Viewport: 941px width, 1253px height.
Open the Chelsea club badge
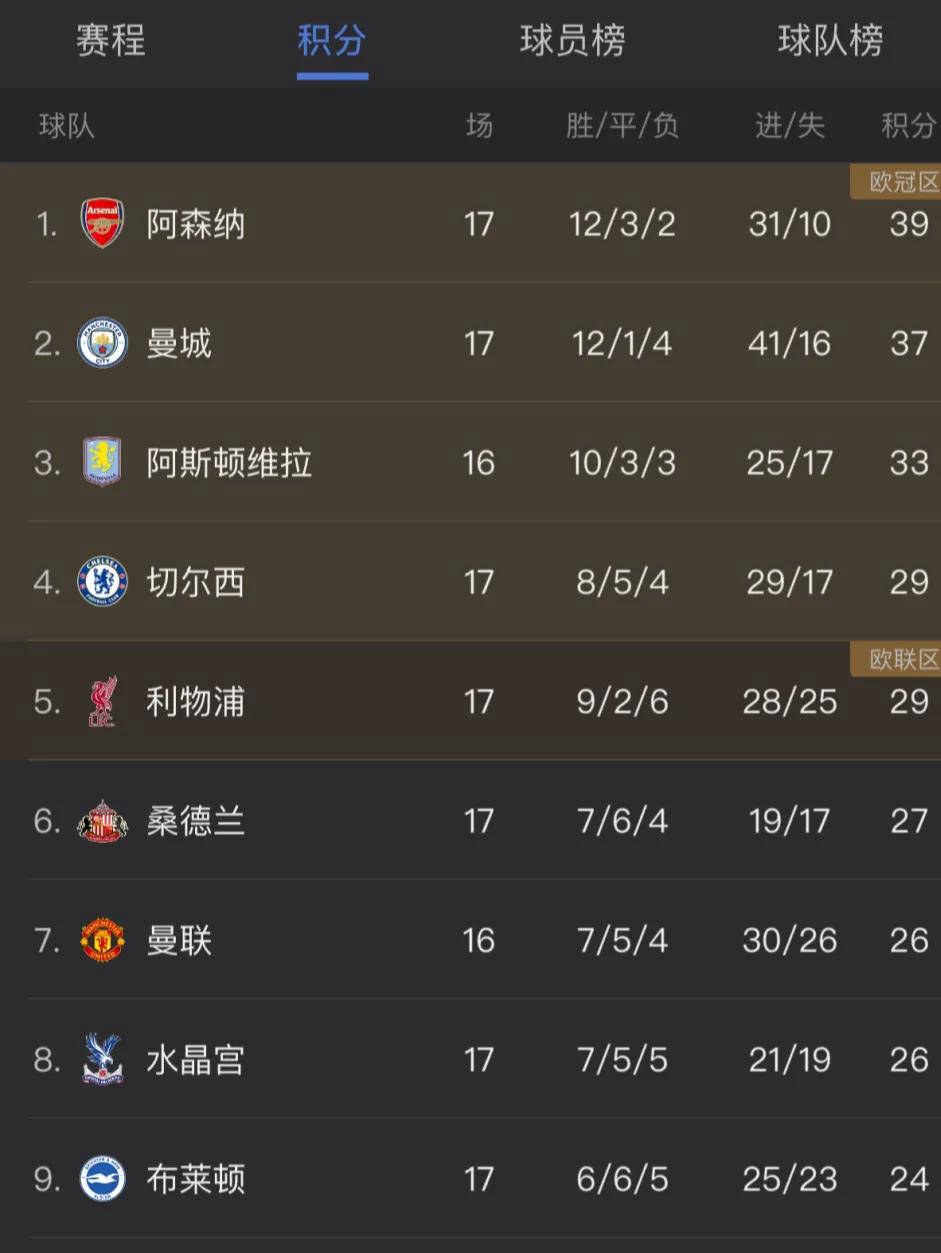coord(102,582)
